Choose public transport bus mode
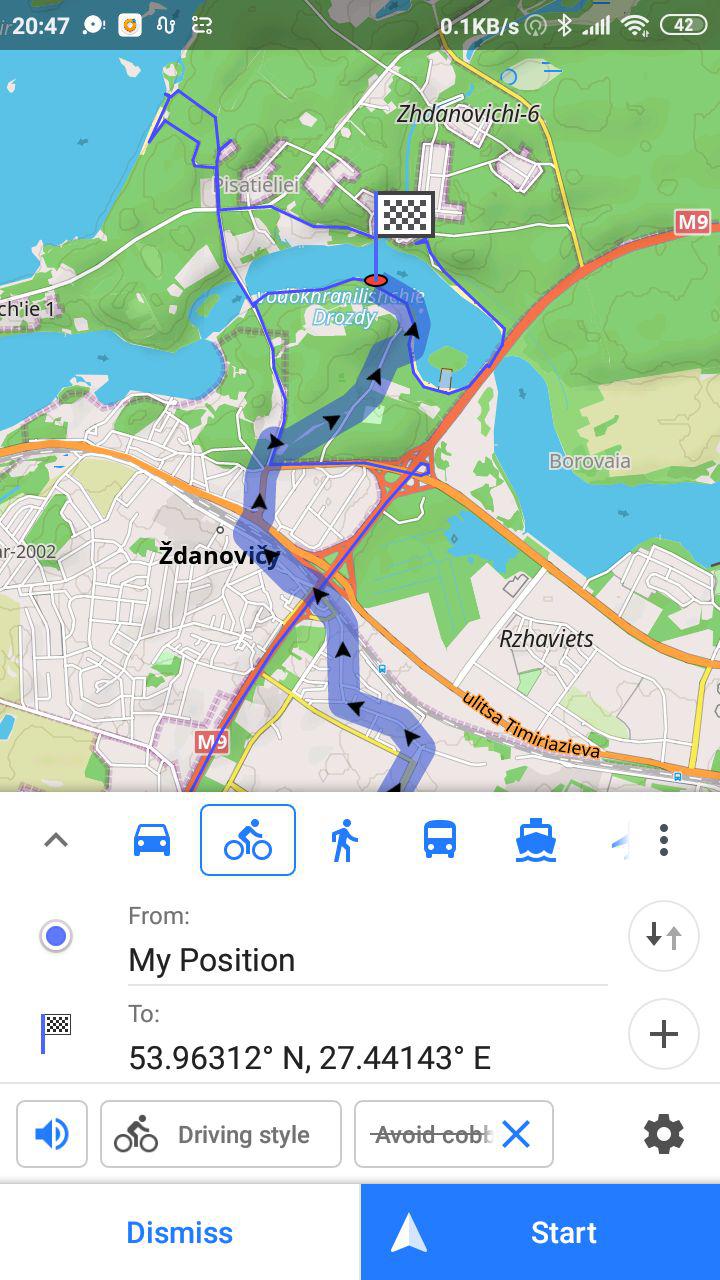The image size is (720, 1280). coord(440,840)
